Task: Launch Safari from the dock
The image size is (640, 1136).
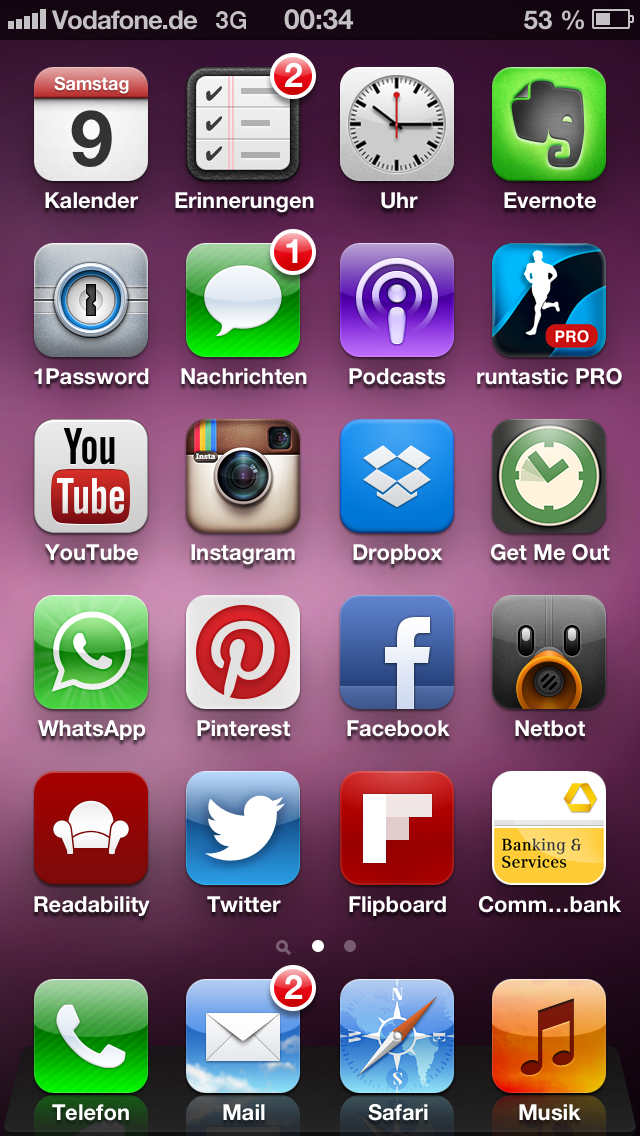Action: click(396, 1036)
